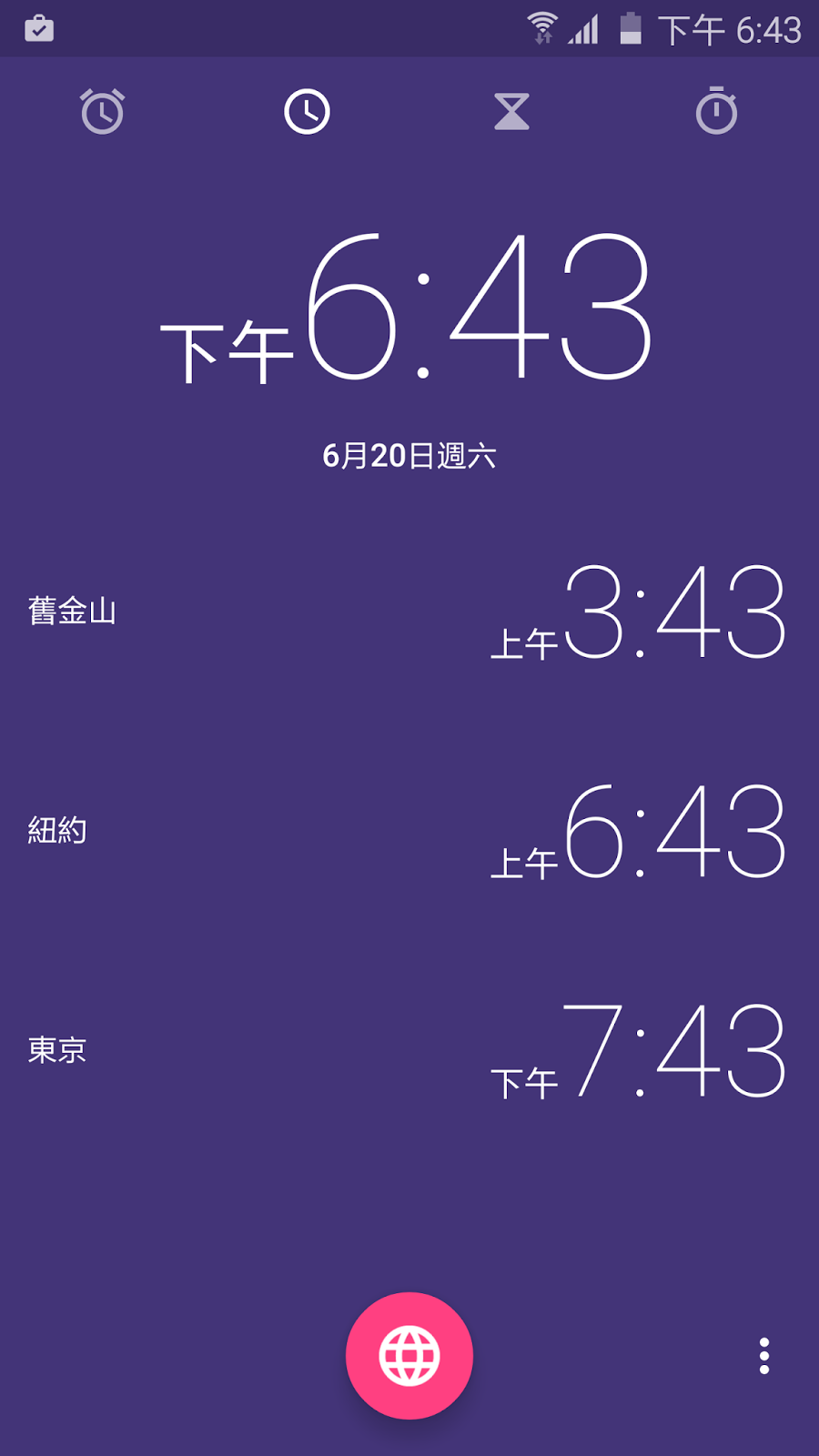
Task: Tap the globe button to add a city
Action: (x=409, y=1355)
